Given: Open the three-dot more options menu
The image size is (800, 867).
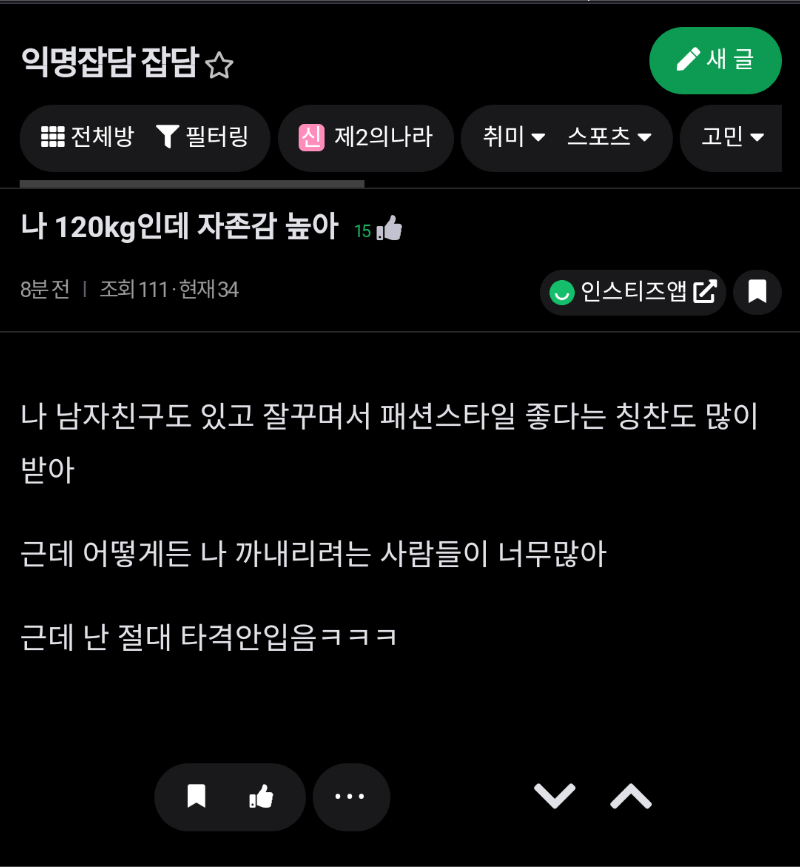Looking at the screenshot, I should point(351,796).
